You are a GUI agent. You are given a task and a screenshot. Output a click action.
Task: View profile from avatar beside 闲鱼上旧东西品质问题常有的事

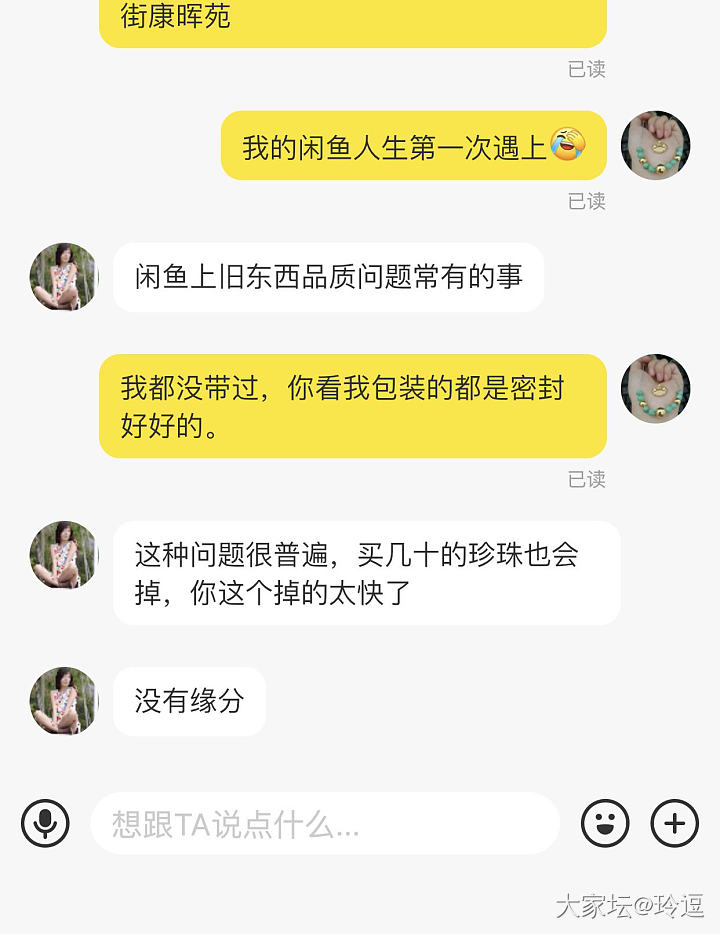point(64,277)
